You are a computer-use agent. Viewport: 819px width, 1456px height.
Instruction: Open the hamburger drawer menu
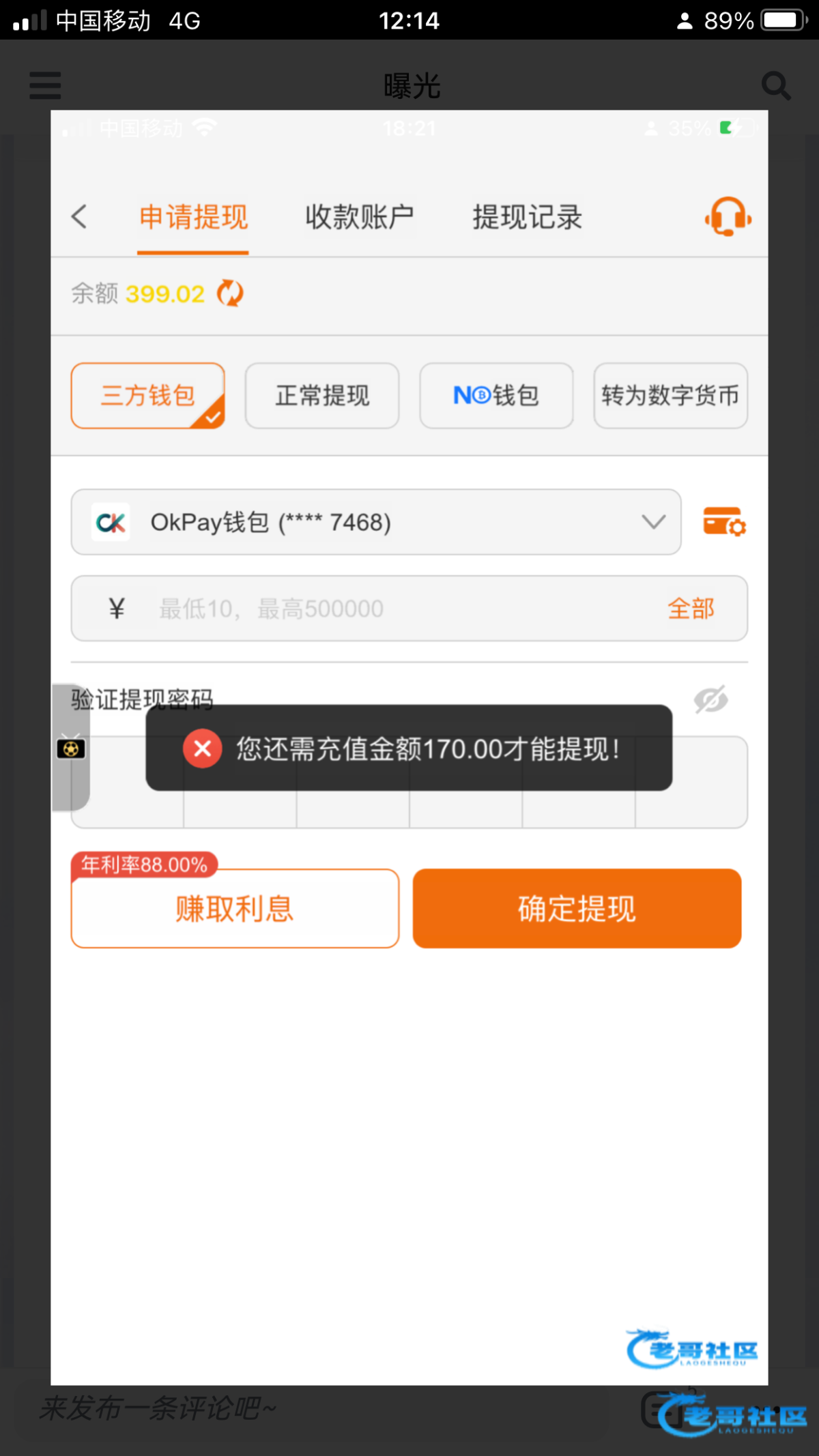[x=45, y=86]
